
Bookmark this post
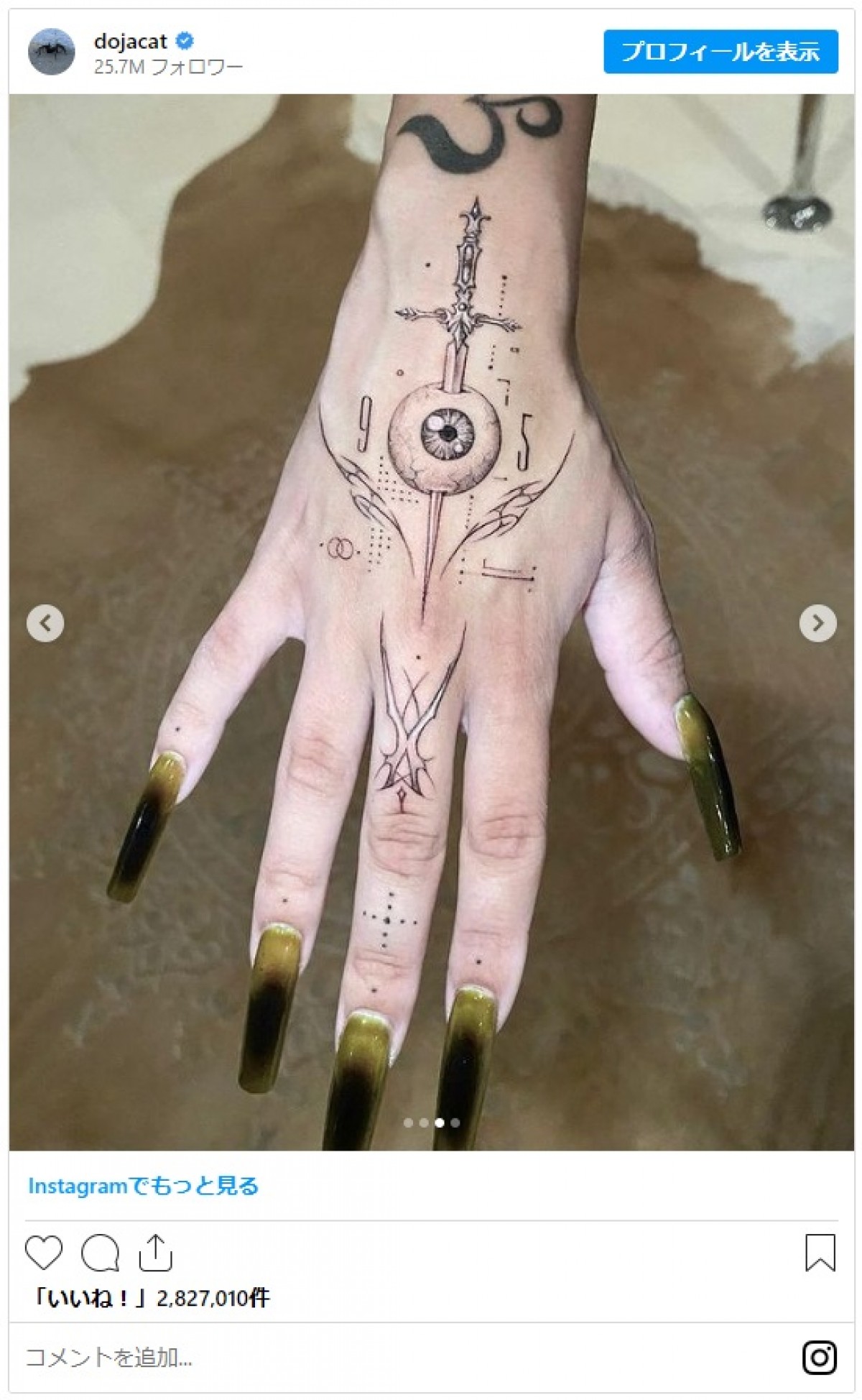tap(820, 1253)
